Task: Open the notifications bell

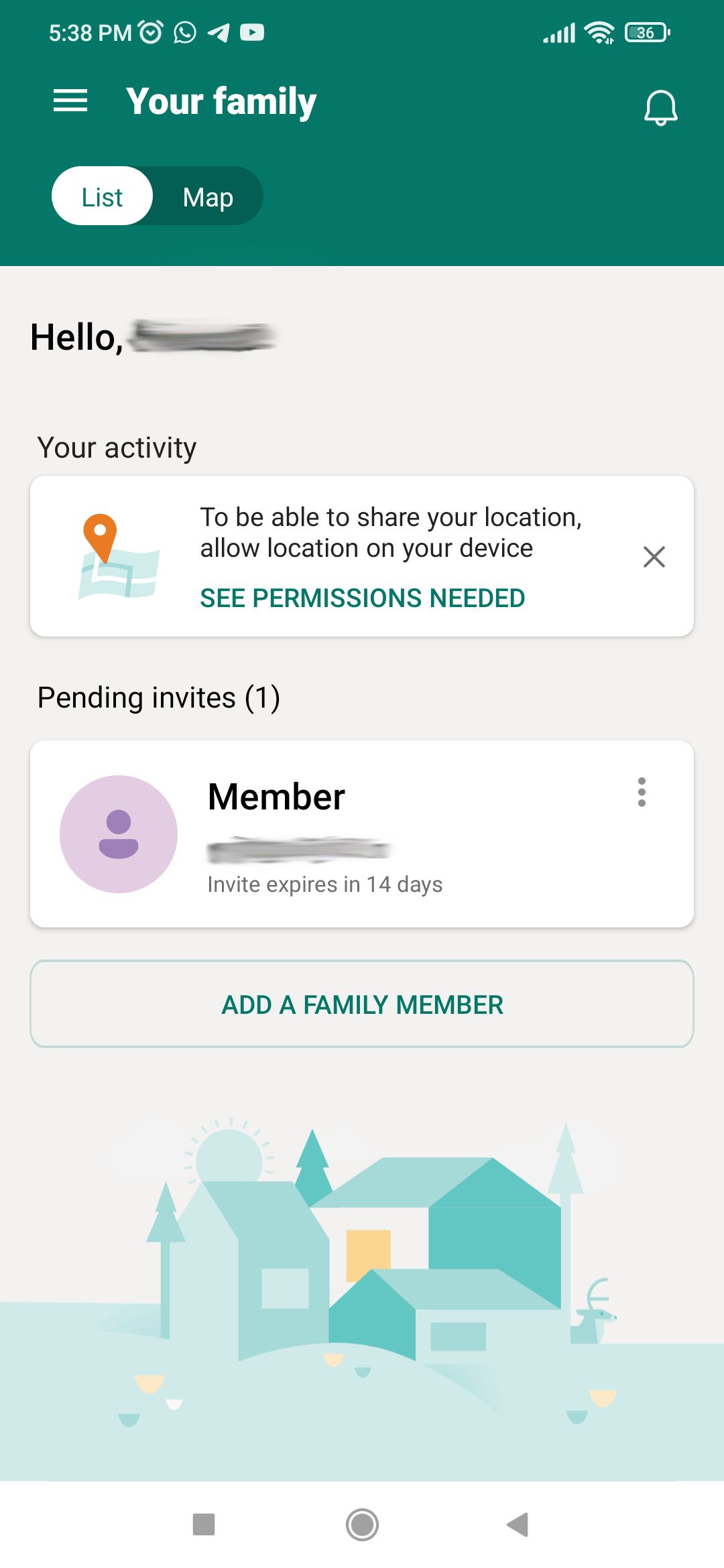Action: [x=660, y=107]
